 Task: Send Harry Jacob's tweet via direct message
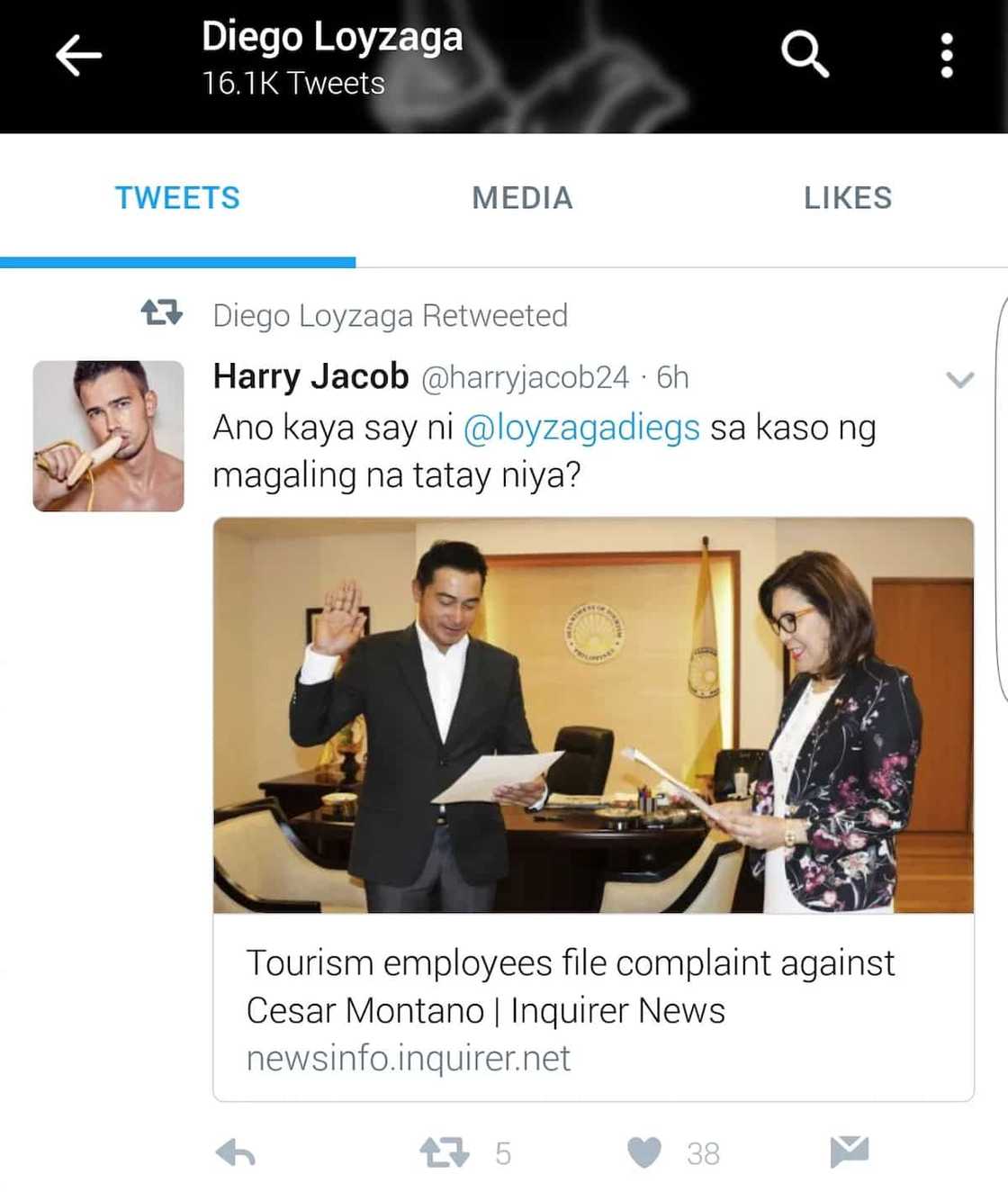coord(849,1151)
